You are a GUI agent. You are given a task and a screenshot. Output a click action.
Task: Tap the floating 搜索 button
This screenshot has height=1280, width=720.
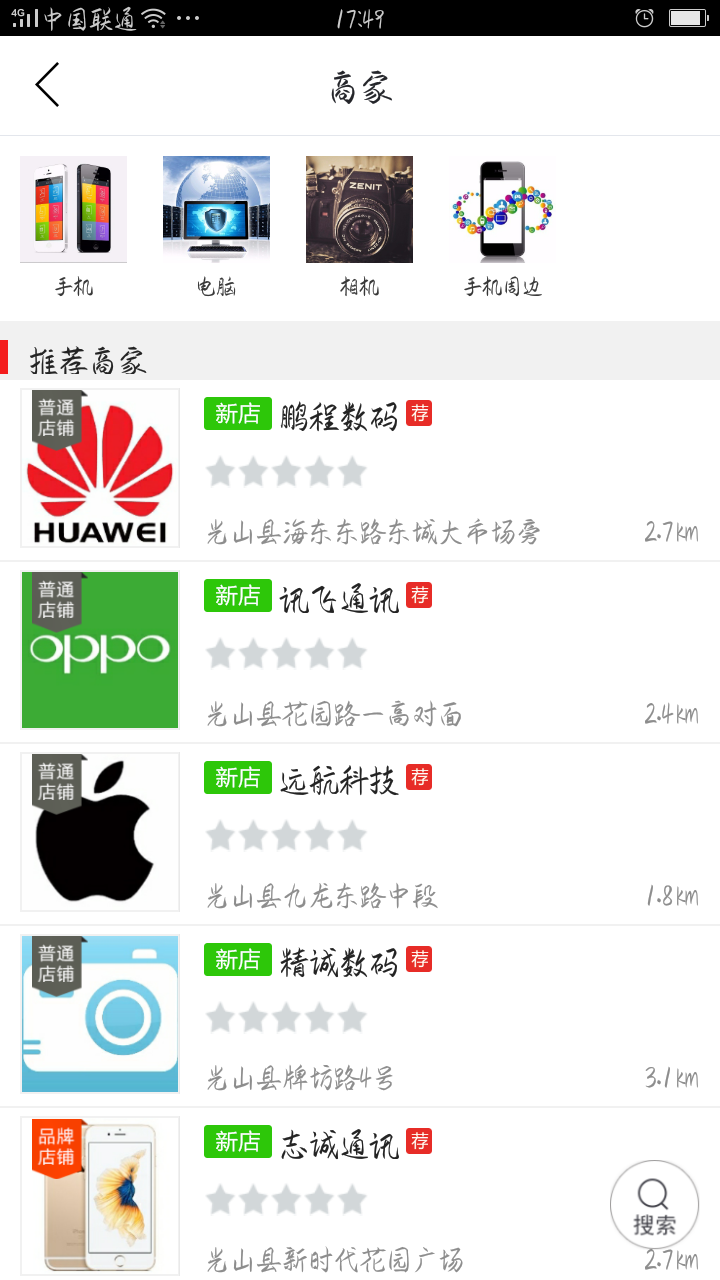pyautogui.click(x=654, y=1204)
